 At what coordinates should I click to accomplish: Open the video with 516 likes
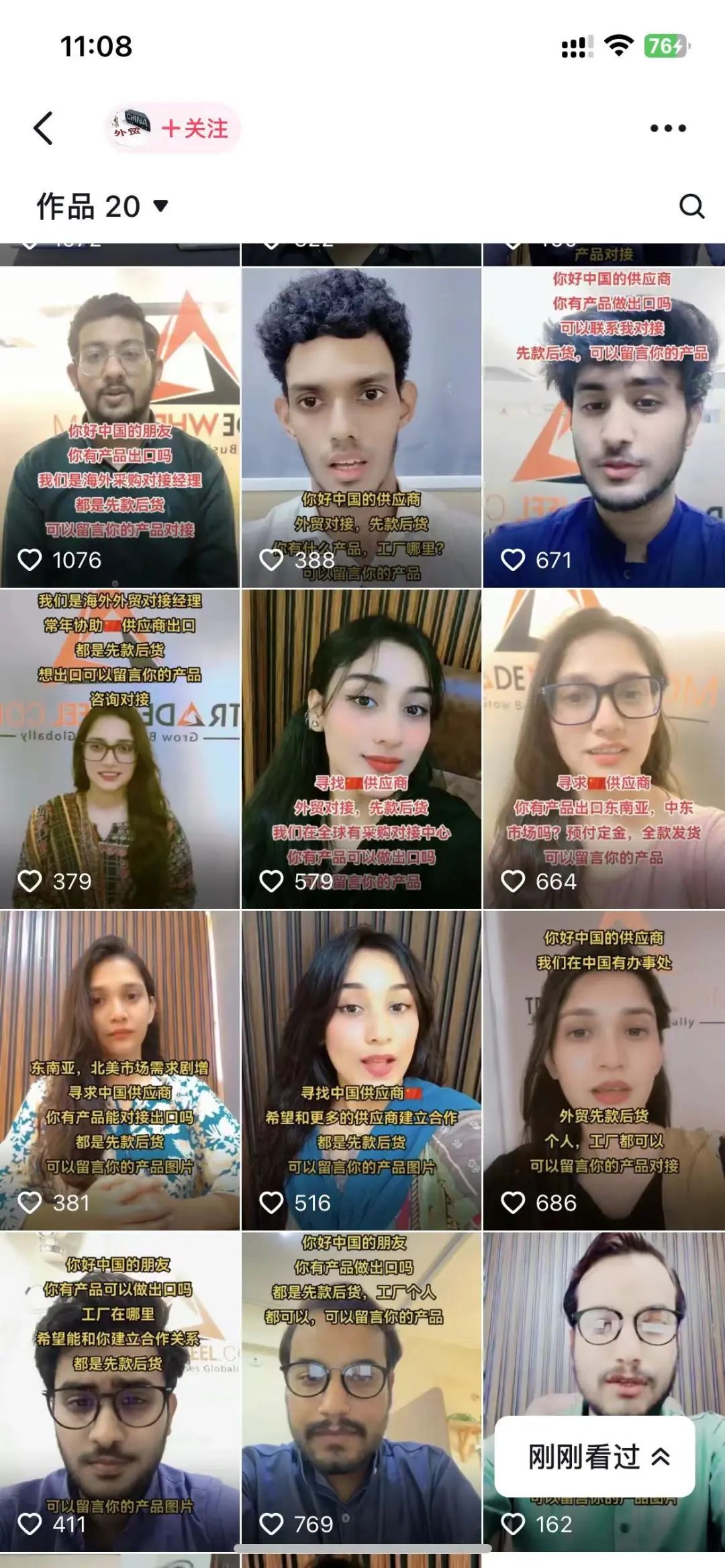point(361,1070)
